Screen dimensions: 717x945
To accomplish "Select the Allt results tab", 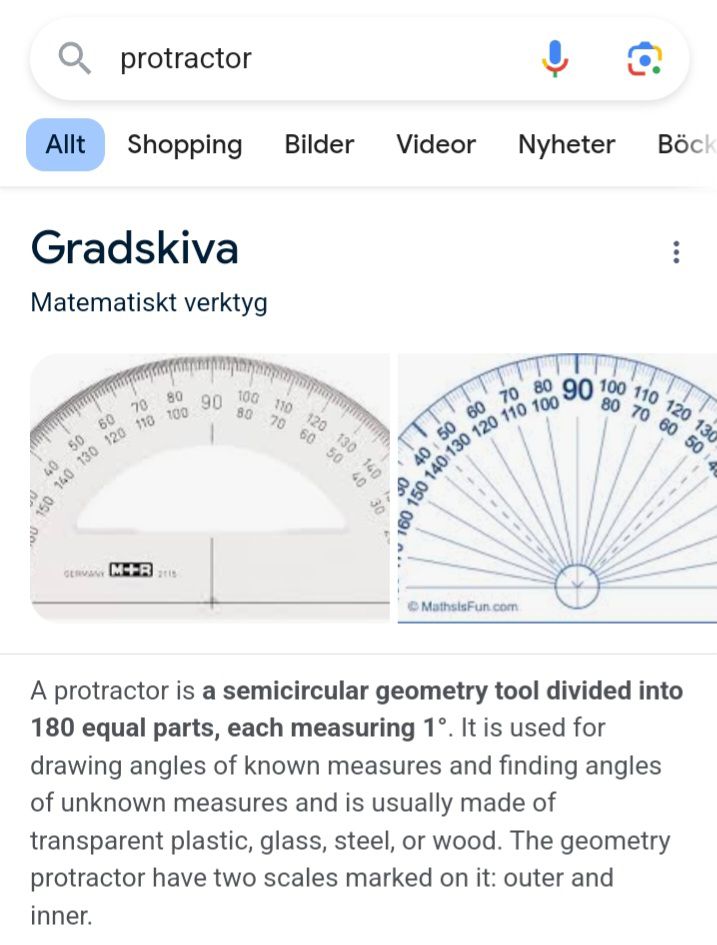I will point(65,145).
